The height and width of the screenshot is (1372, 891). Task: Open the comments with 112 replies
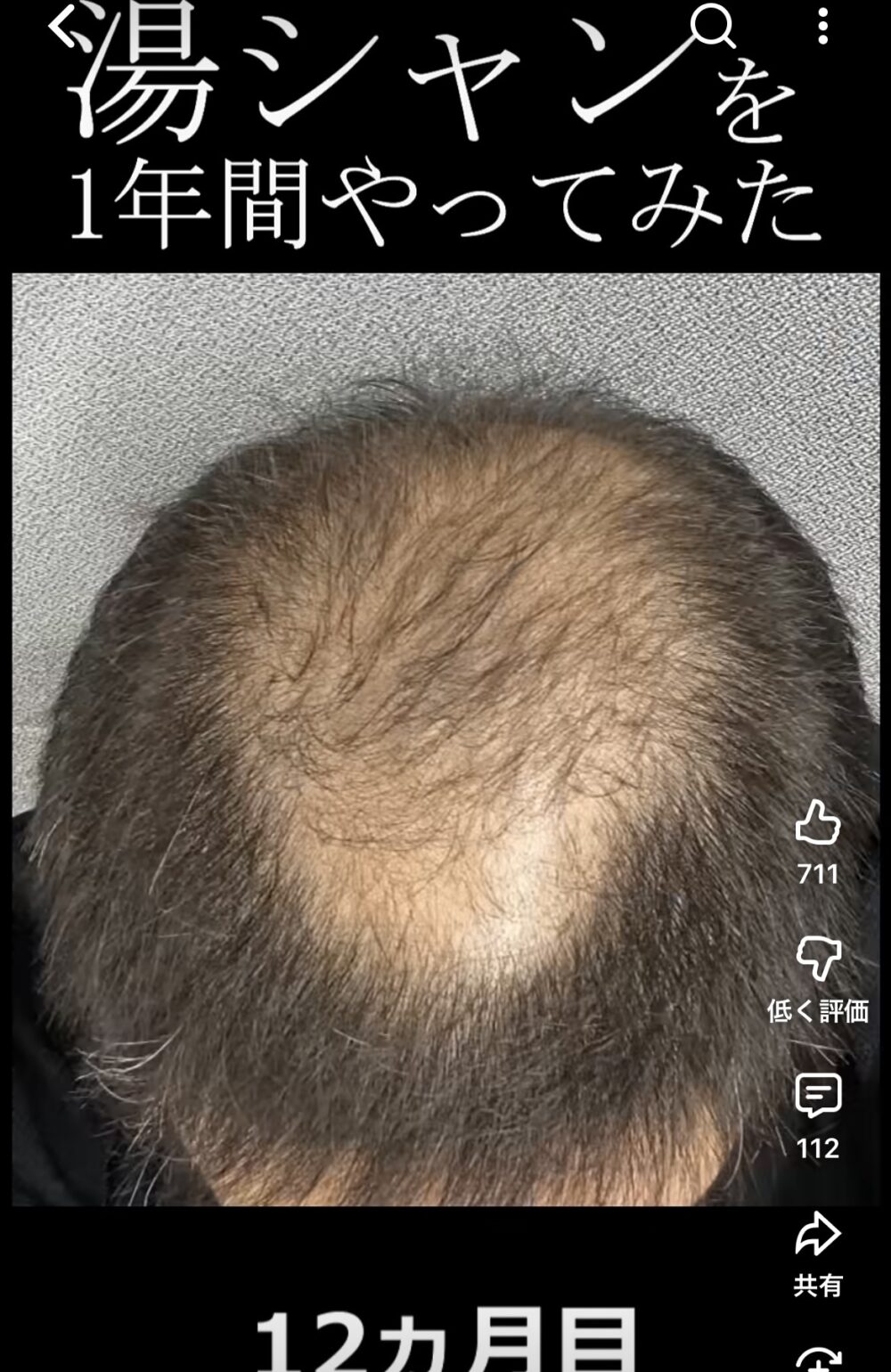[817, 1097]
